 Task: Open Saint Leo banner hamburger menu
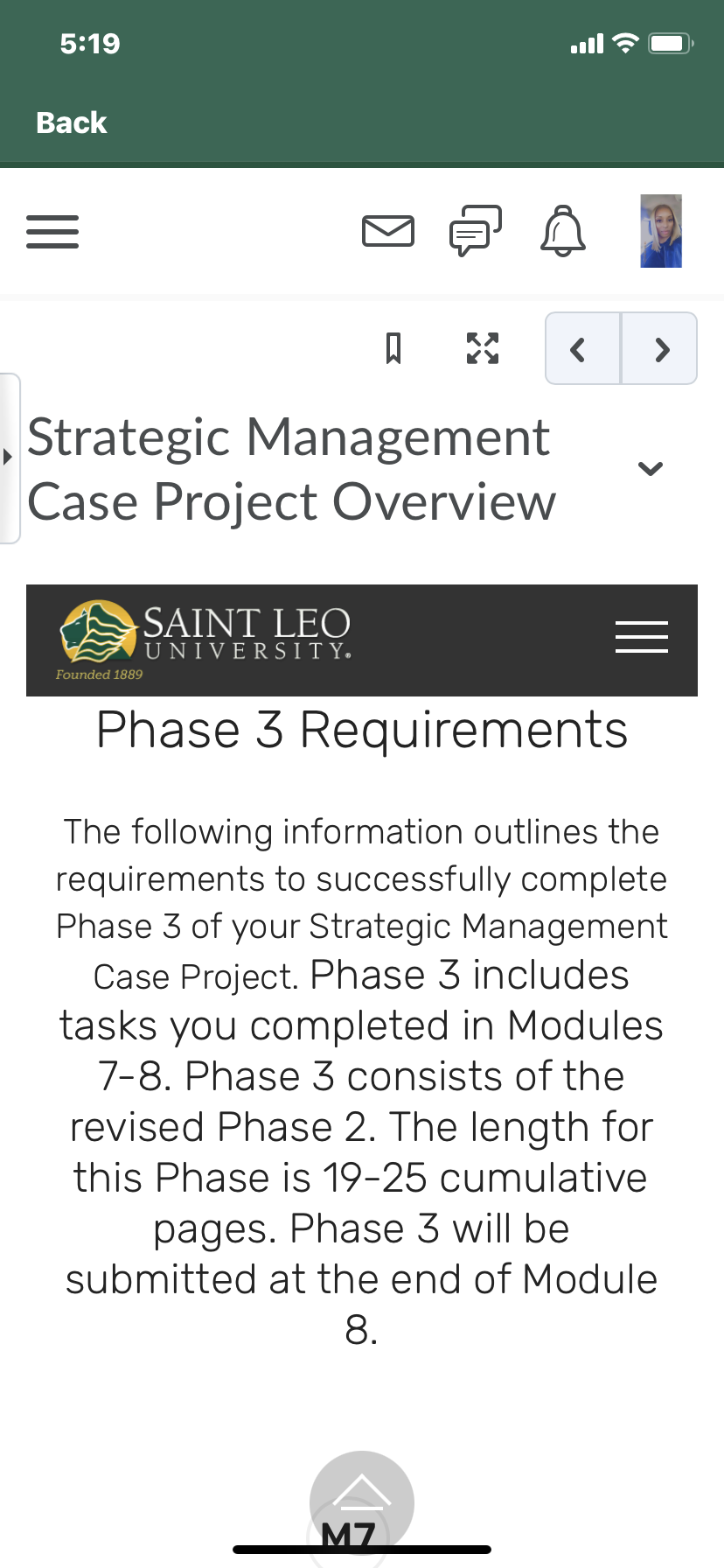coord(642,637)
